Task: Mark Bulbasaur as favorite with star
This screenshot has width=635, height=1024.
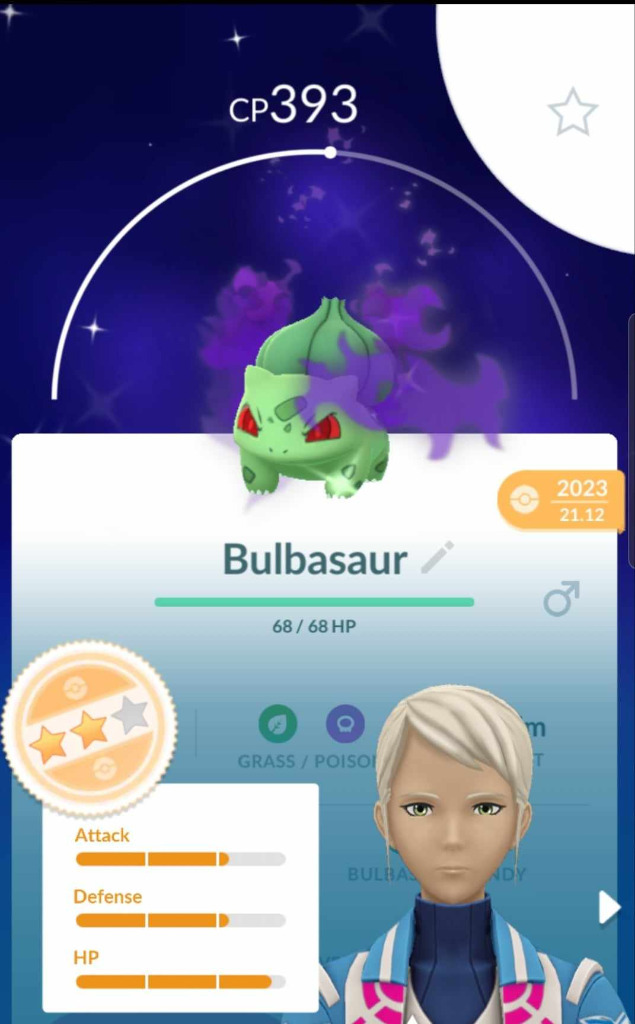Action: [x=572, y=113]
